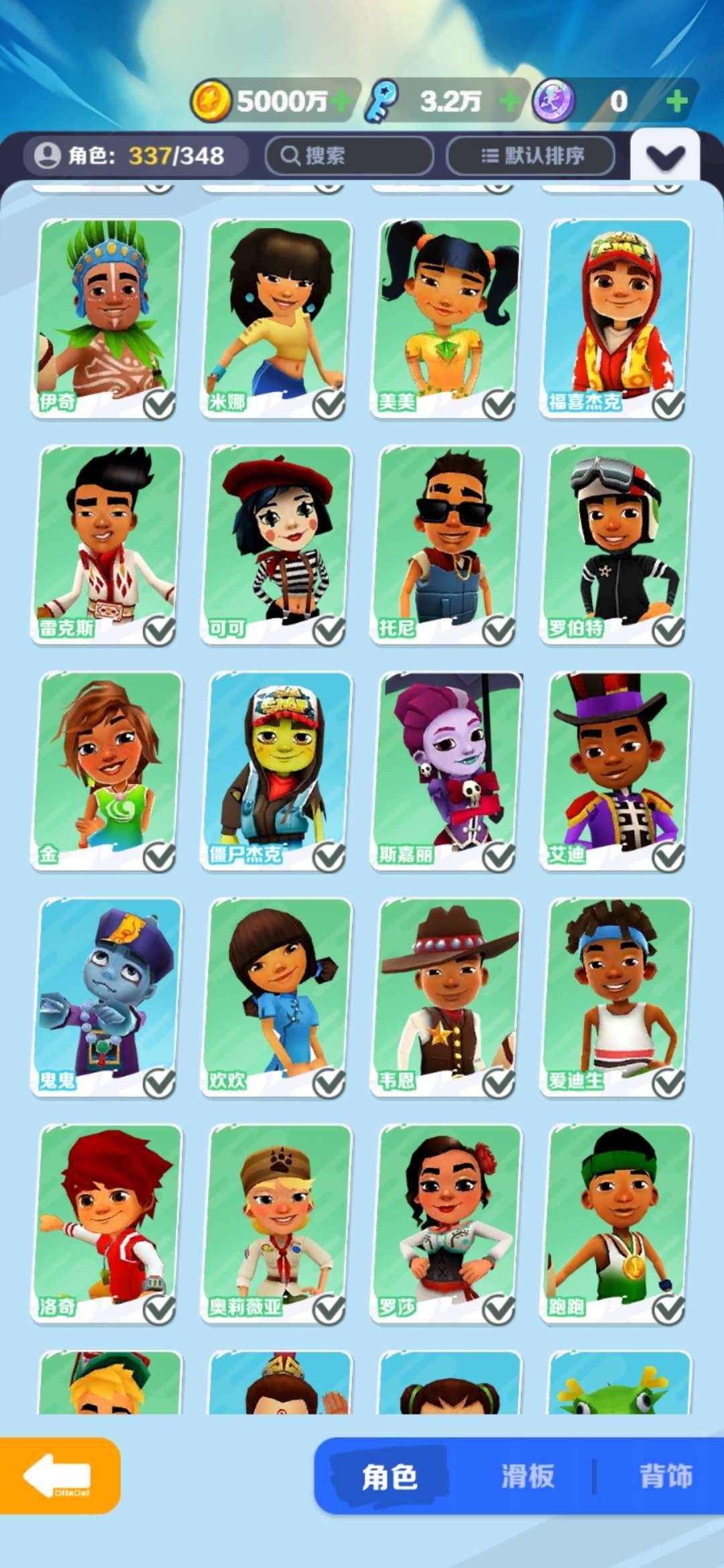This screenshot has height=1568, width=724.
Task: Expand the dropdown chevron beside sort
Action: point(665,157)
